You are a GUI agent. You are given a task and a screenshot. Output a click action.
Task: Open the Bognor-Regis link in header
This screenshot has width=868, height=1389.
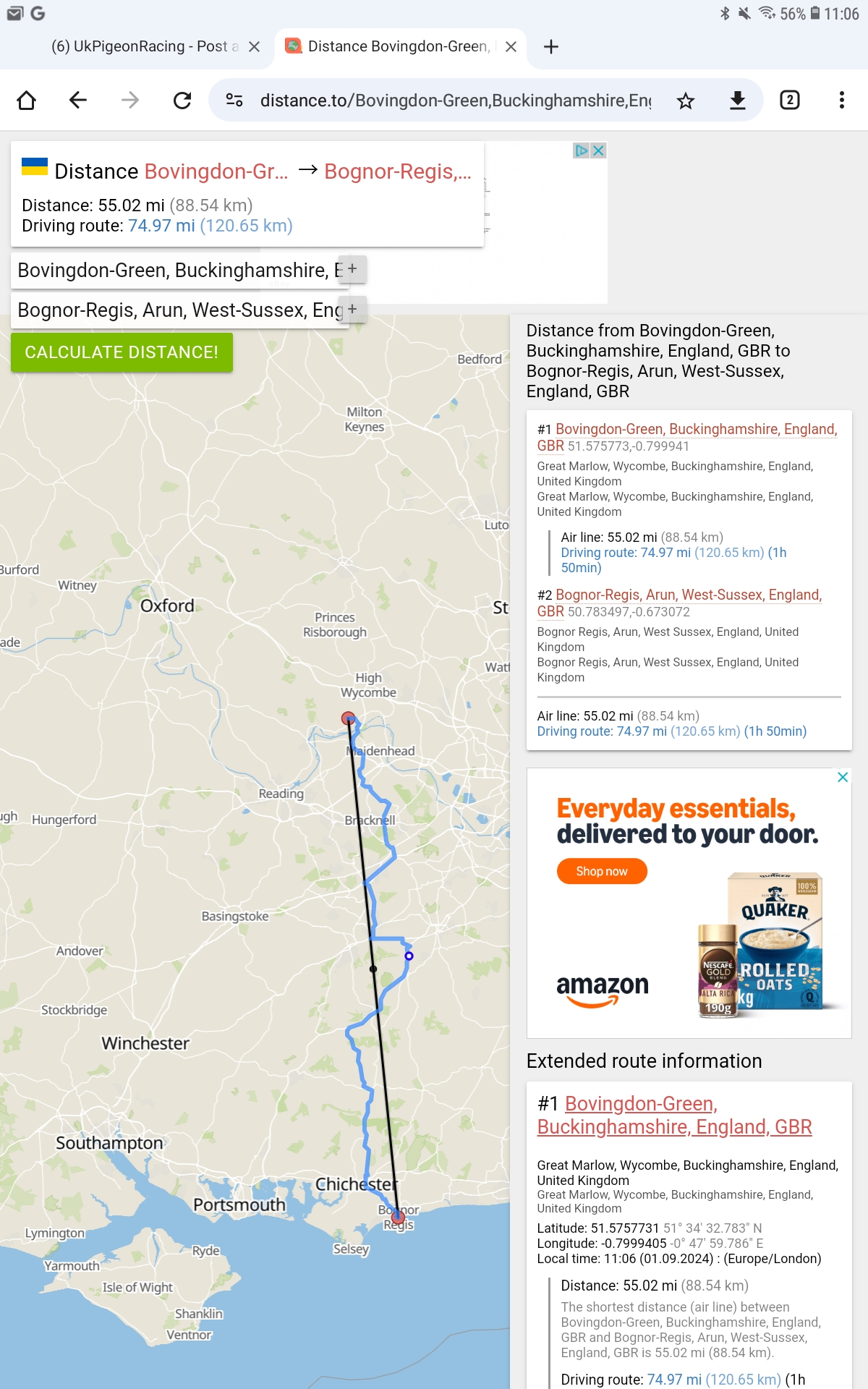click(397, 171)
